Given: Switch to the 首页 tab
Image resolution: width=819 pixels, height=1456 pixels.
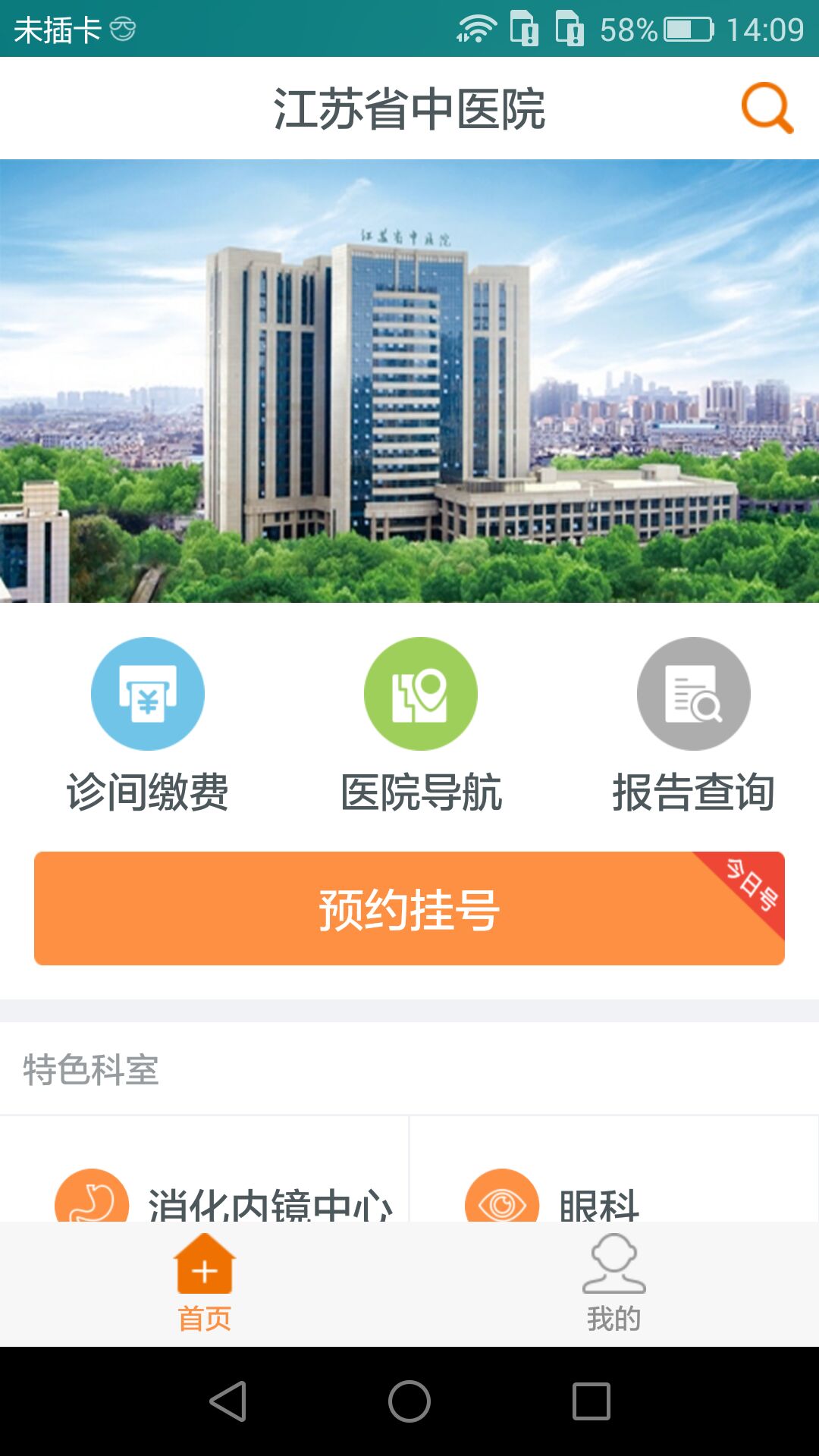Looking at the screenshot, I should [x=205, y=1283].
